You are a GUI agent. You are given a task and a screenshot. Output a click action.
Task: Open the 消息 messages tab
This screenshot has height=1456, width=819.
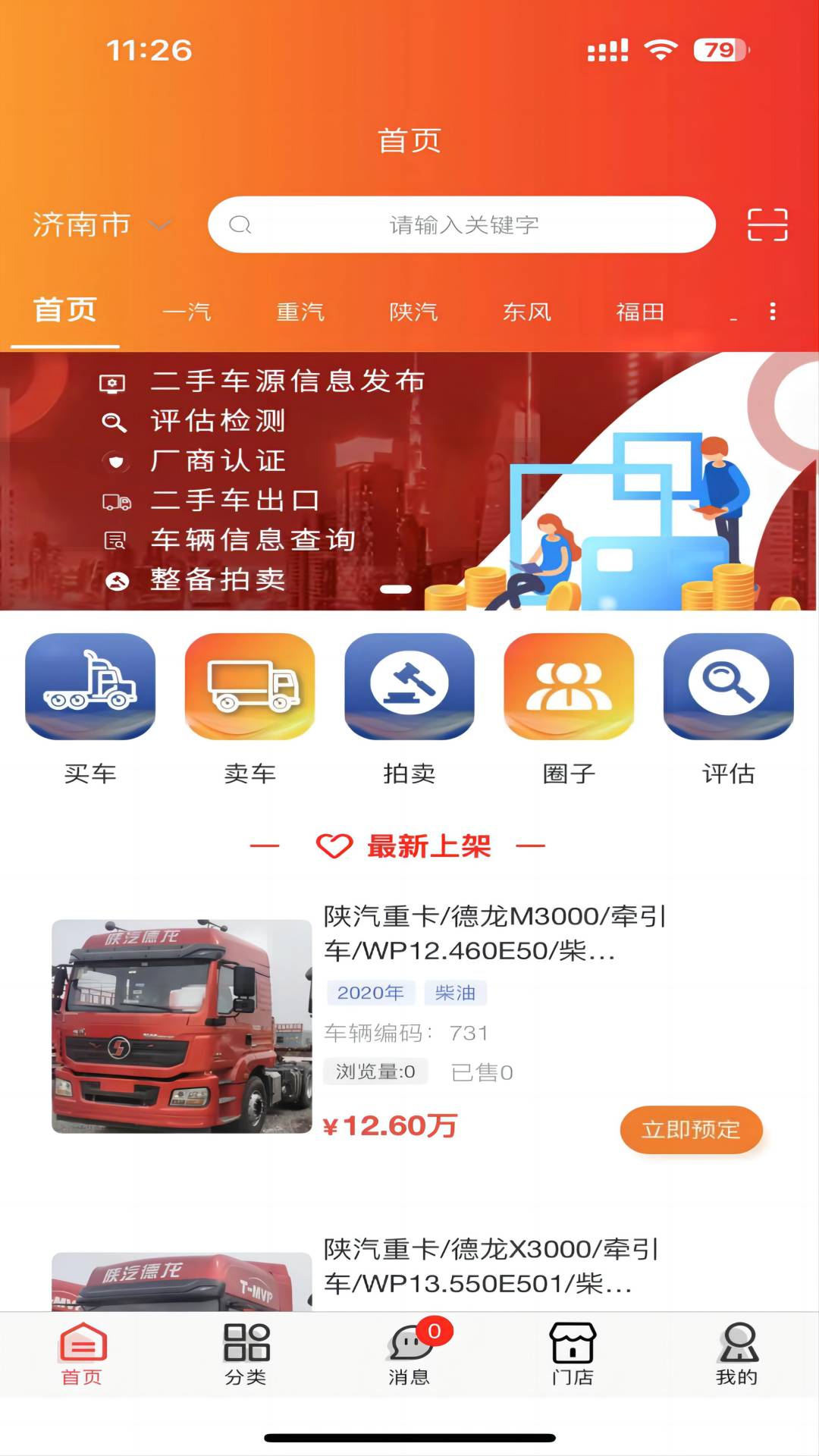[x=409, y=1354]
